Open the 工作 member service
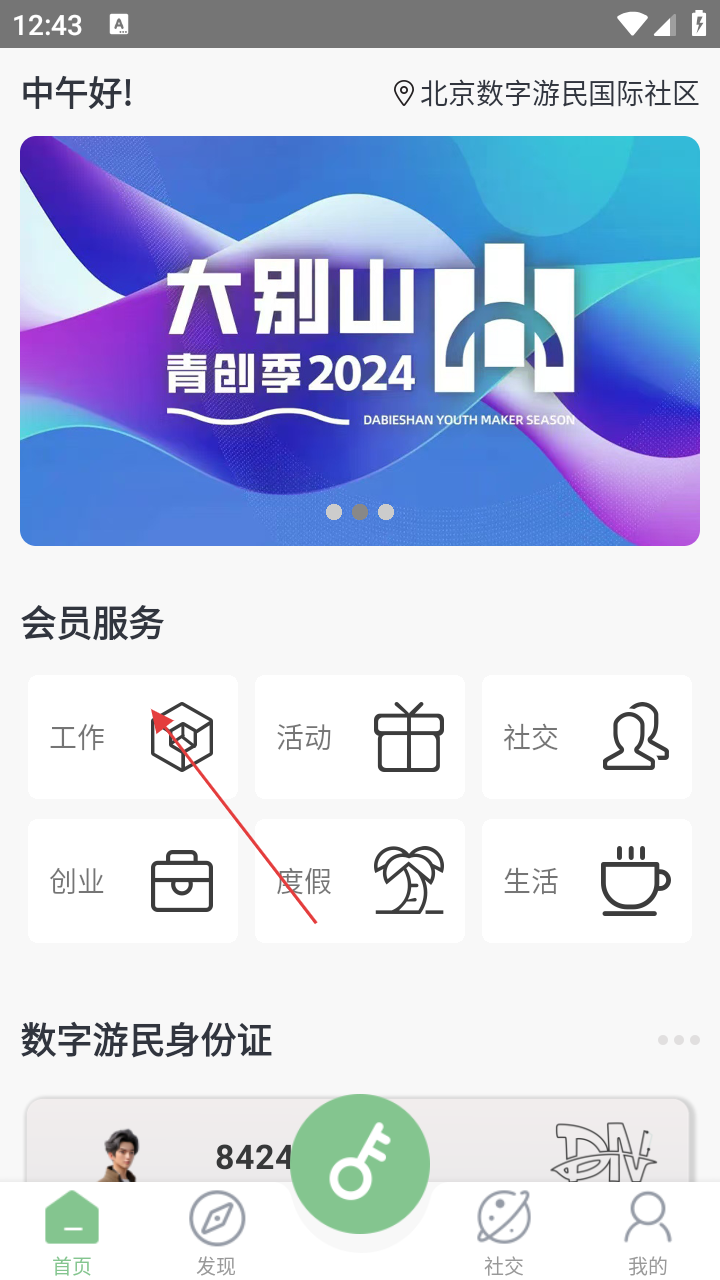Screen dimensions: 720x1280 click(133, 737)
